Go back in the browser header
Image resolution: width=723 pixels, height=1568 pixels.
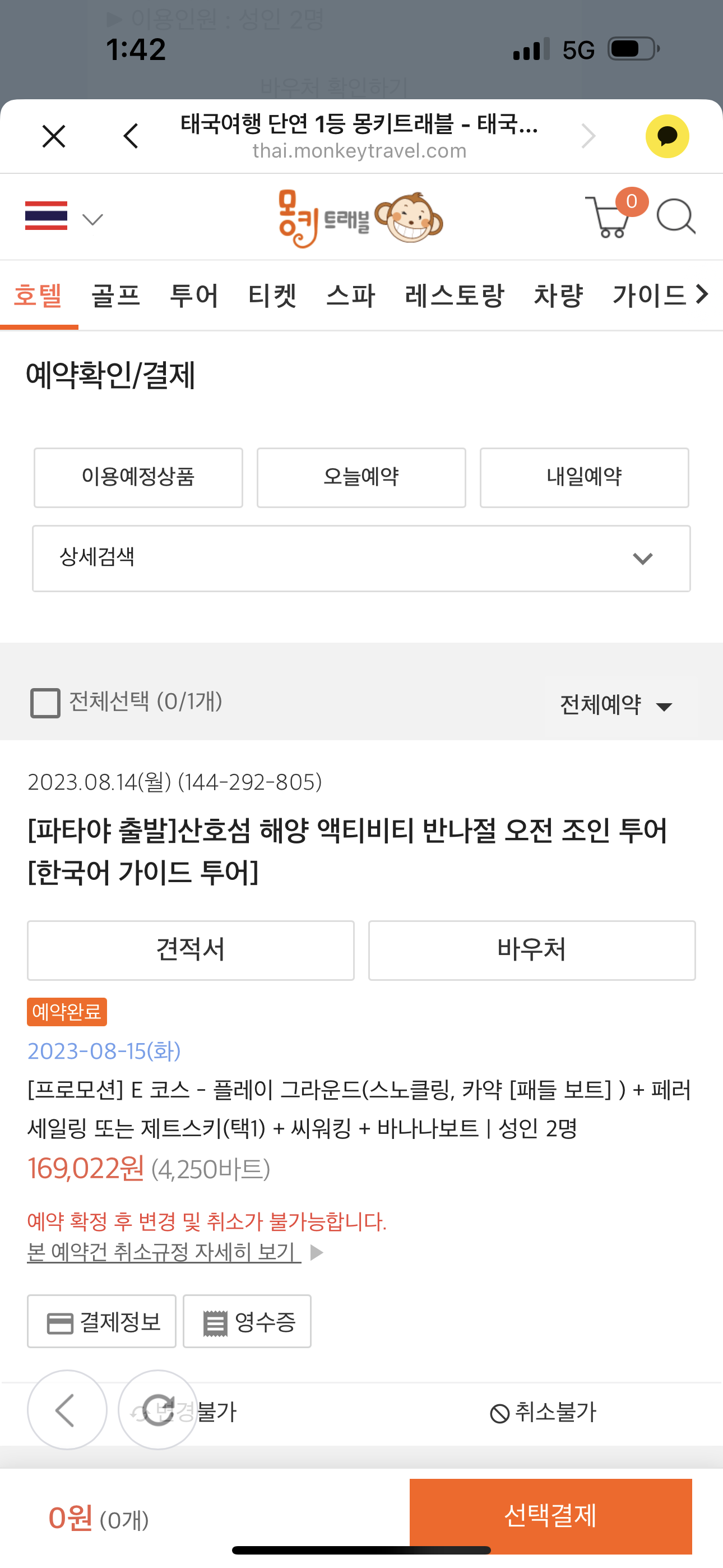(131, 136)
